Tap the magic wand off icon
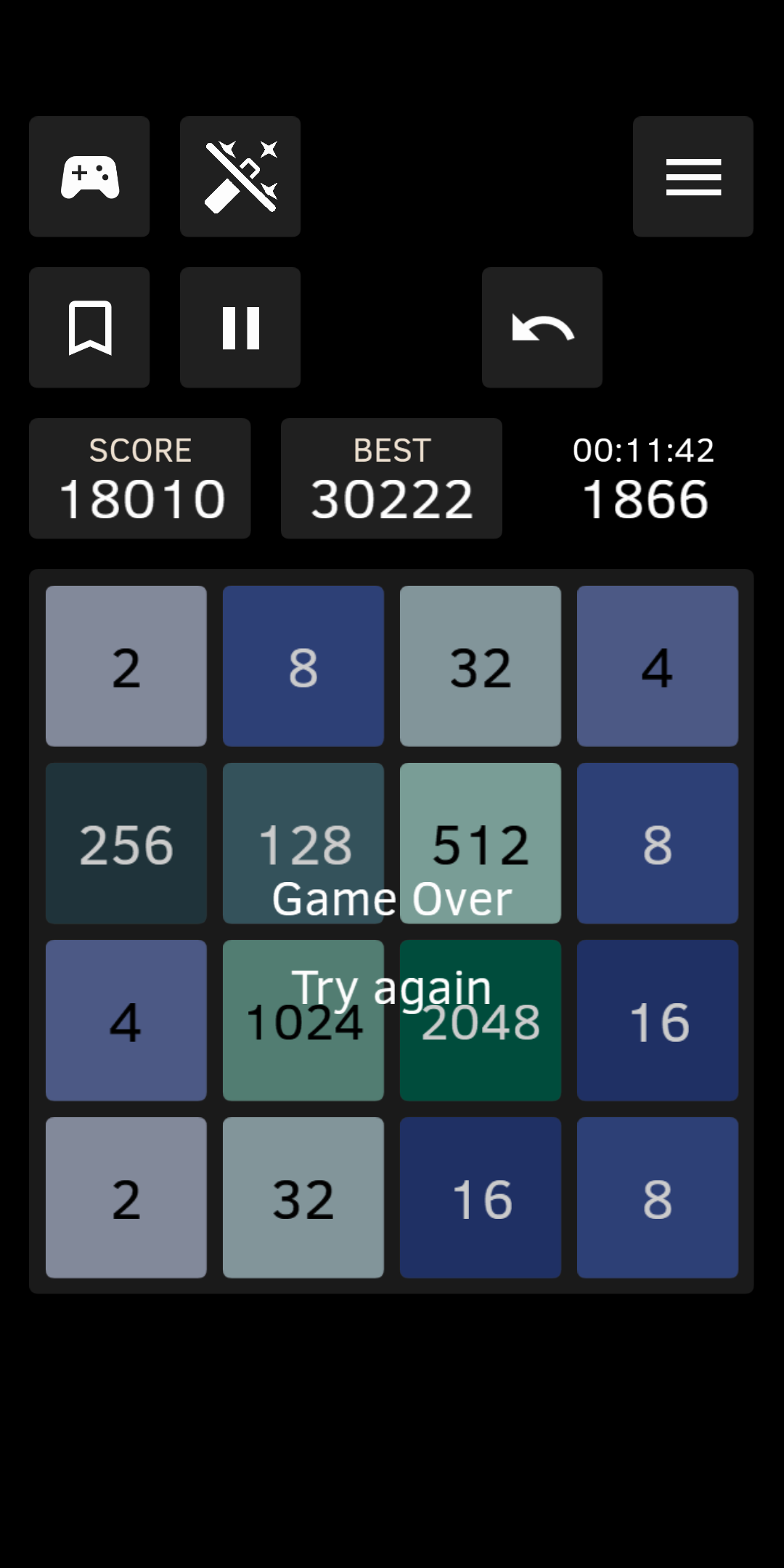The height and width of the screenshot is (1568, 784). (x=240, y=176)
